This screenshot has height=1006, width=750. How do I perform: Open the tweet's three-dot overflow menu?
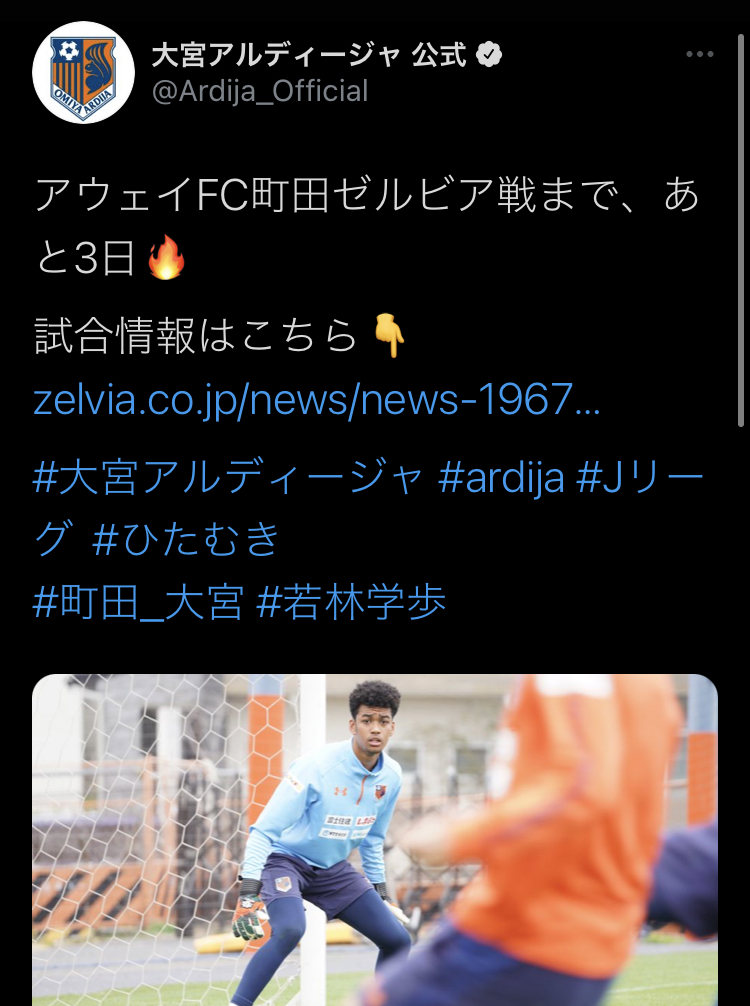pos(700,55)
